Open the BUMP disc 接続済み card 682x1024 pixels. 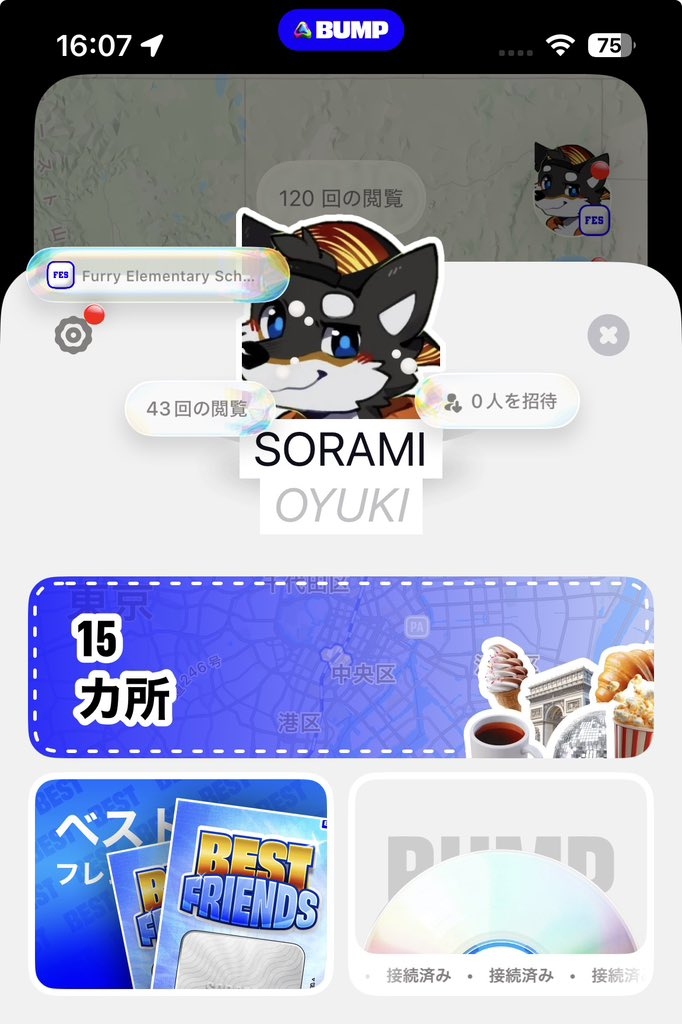click(x=500, y=884)
